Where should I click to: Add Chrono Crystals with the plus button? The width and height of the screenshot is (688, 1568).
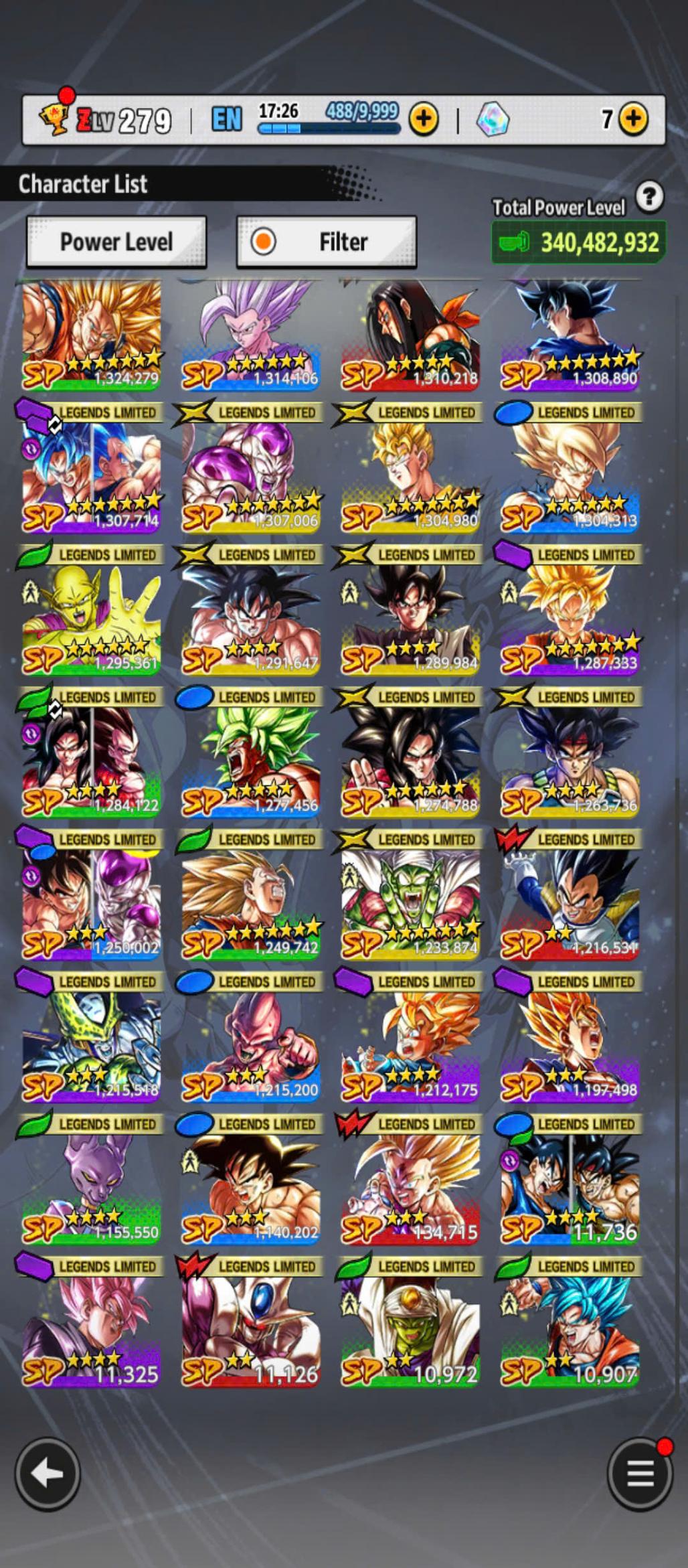(633, 120)
